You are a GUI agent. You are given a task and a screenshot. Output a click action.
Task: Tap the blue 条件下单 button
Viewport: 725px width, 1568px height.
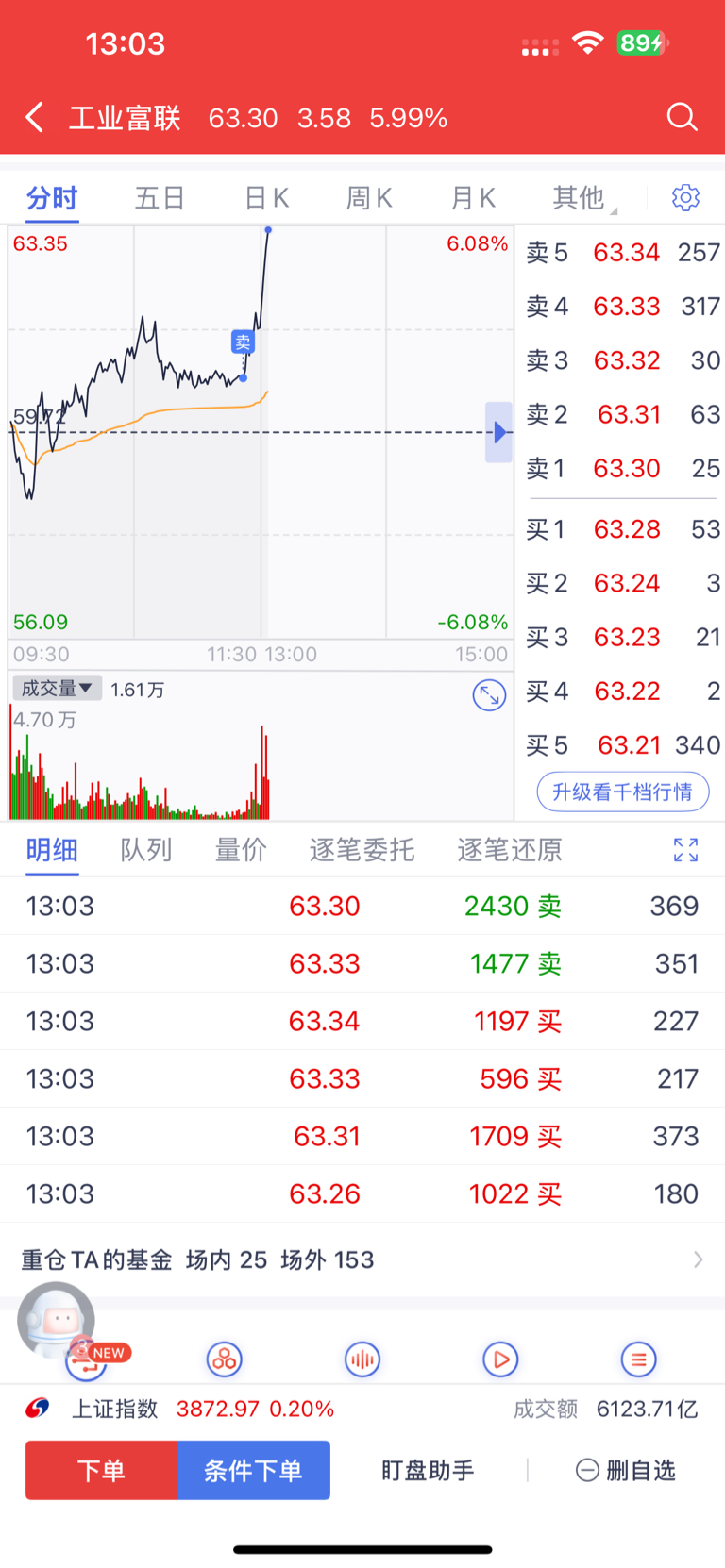click(x=253, y=1470)
